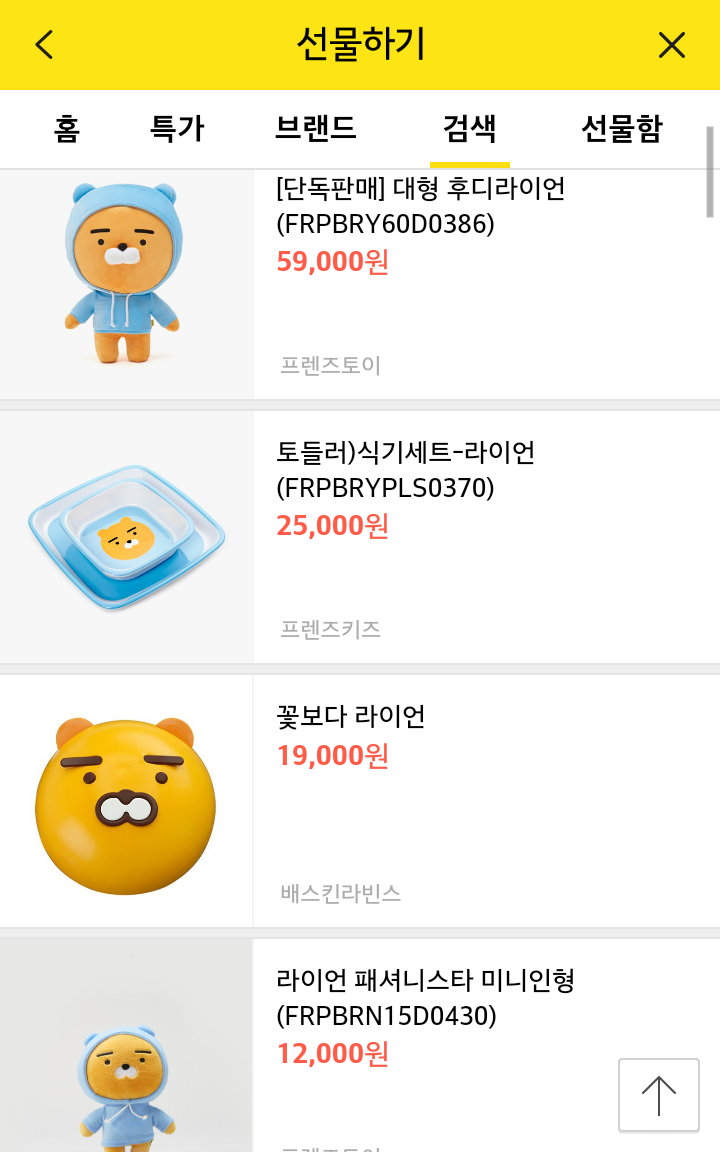720x1152 pixels.
Task: Open the 꽃보다 라이언 product
Action: pyautogui.click(x=351, y=716)
